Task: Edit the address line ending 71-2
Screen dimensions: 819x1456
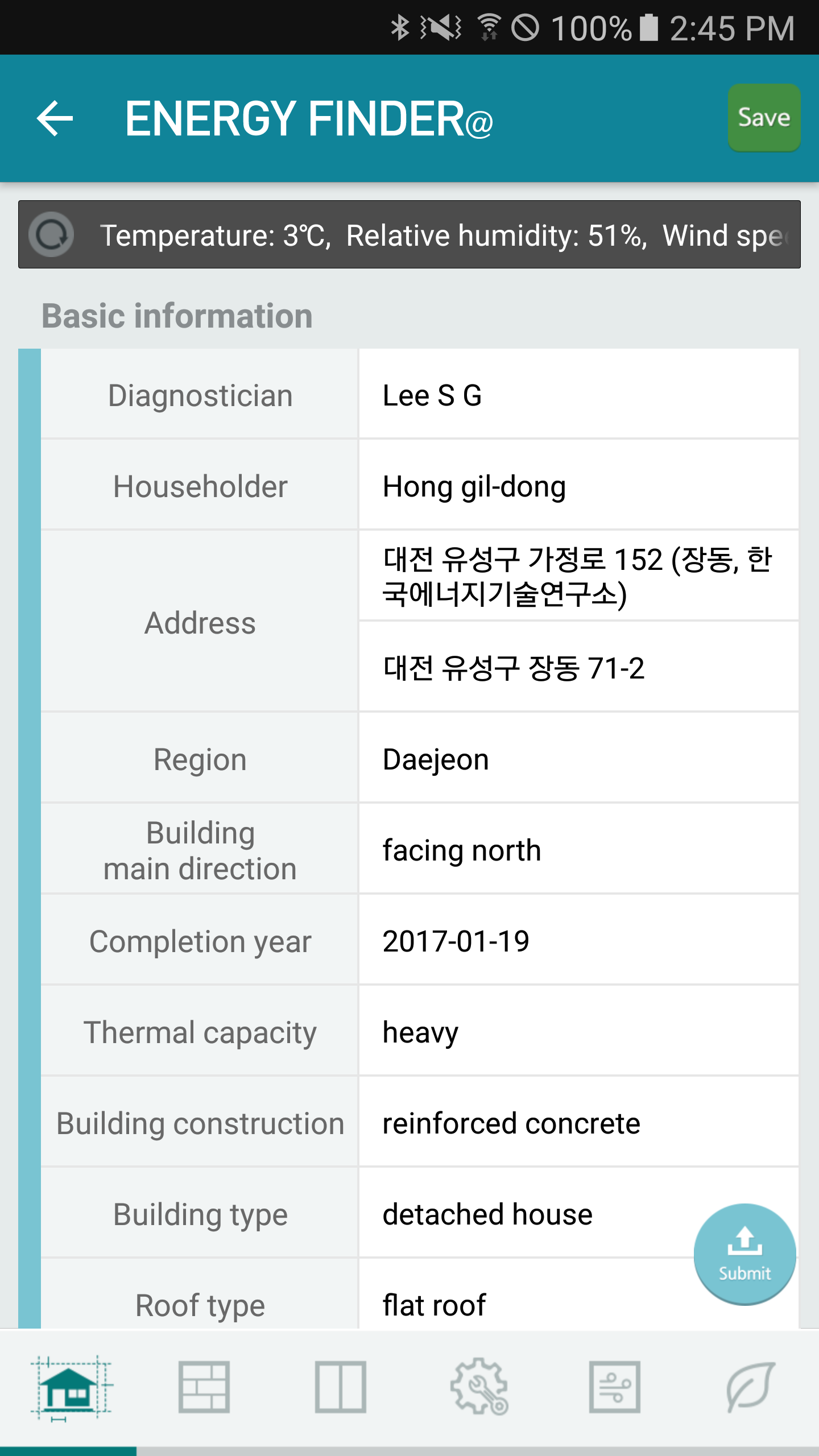Action: tap(578, 667)
